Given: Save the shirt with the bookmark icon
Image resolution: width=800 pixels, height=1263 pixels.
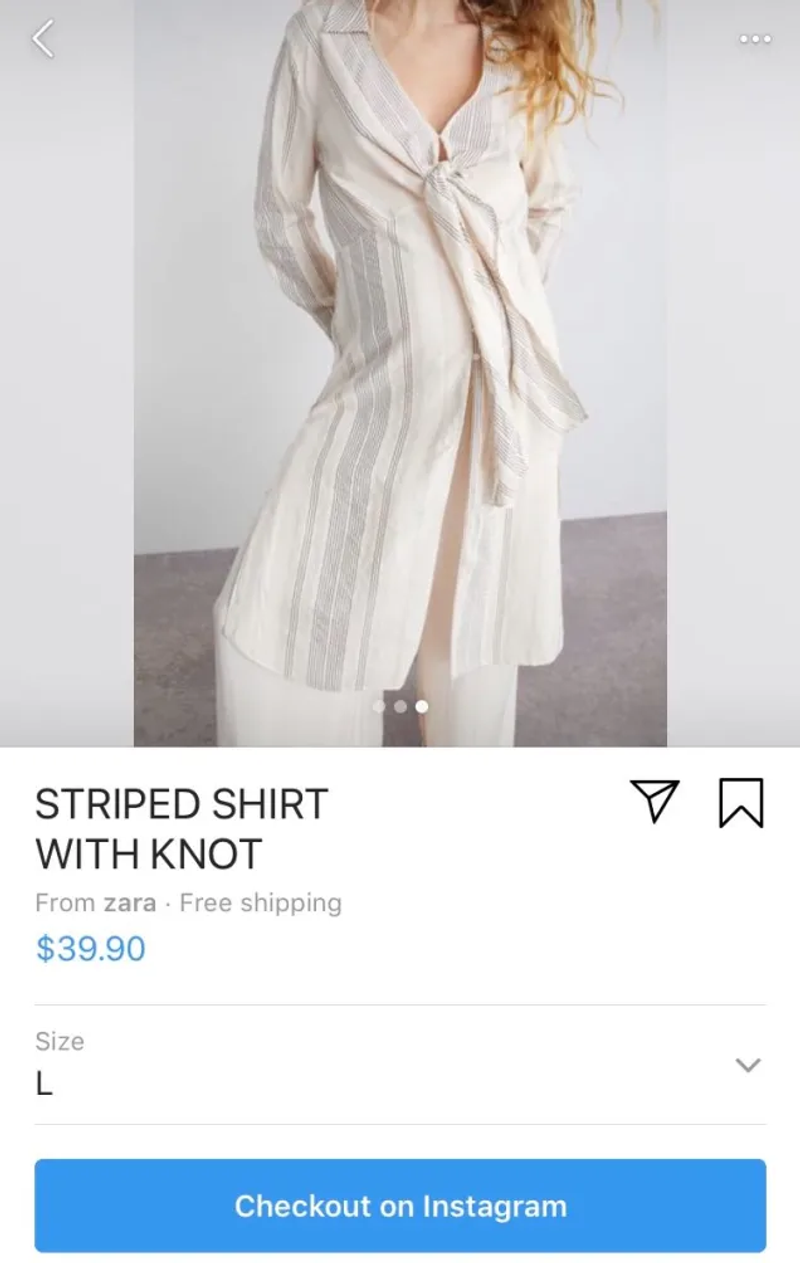Looking at the screenshot, I should tap(742, 800).
